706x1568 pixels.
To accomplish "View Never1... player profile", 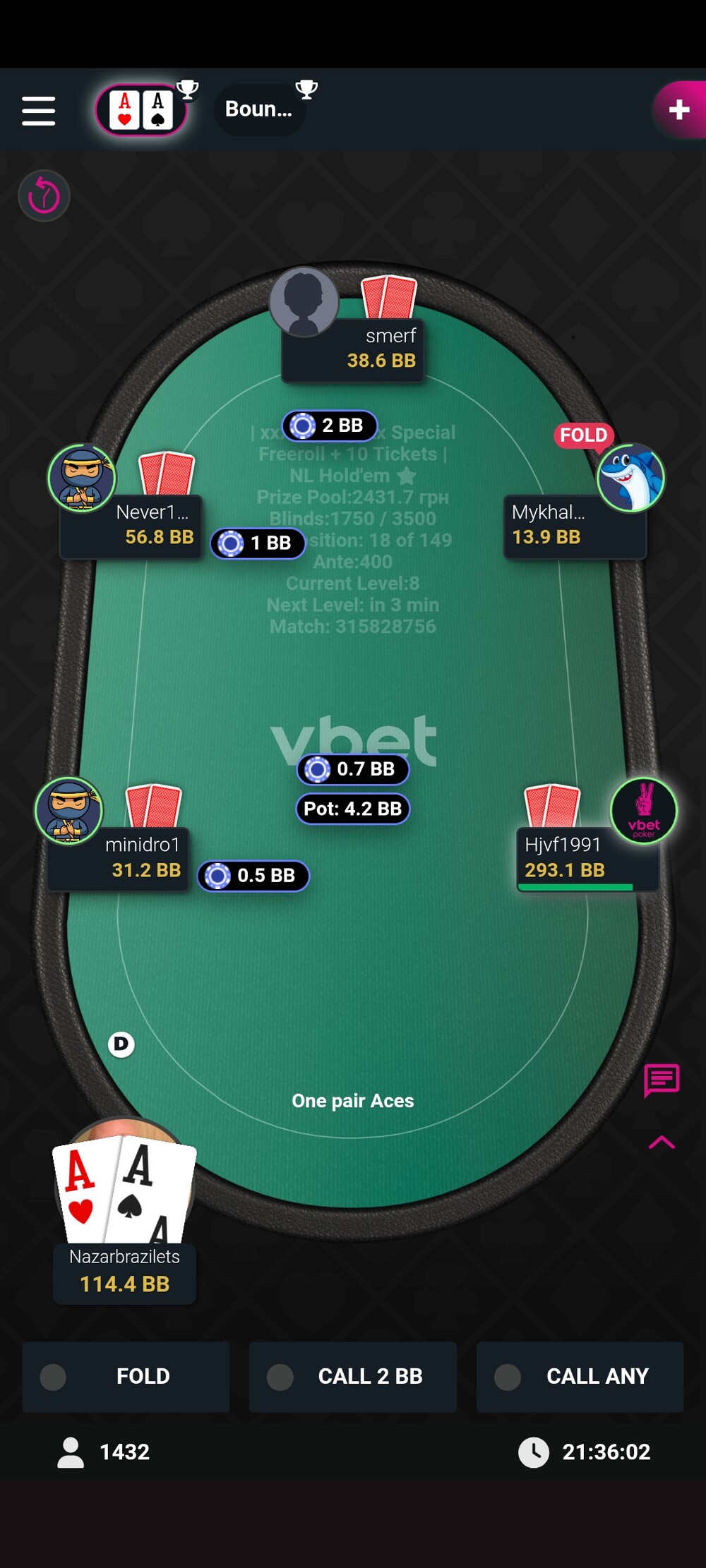I will click(82, 478).
